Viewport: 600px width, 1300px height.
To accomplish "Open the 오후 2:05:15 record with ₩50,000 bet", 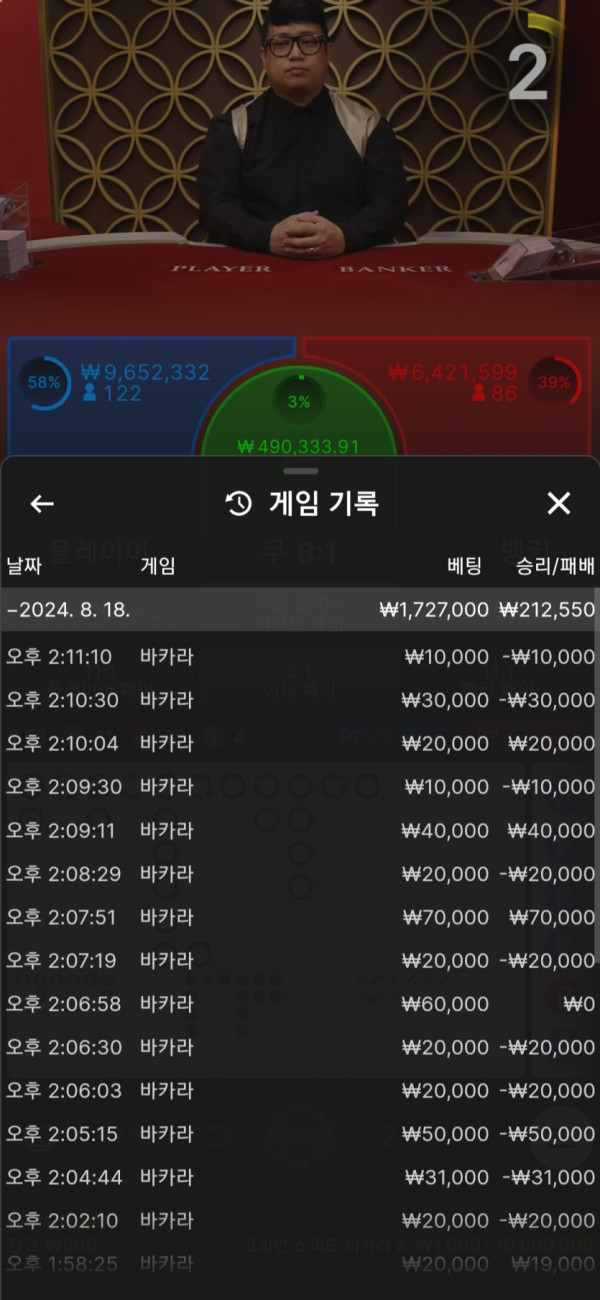I will 300,1134.
